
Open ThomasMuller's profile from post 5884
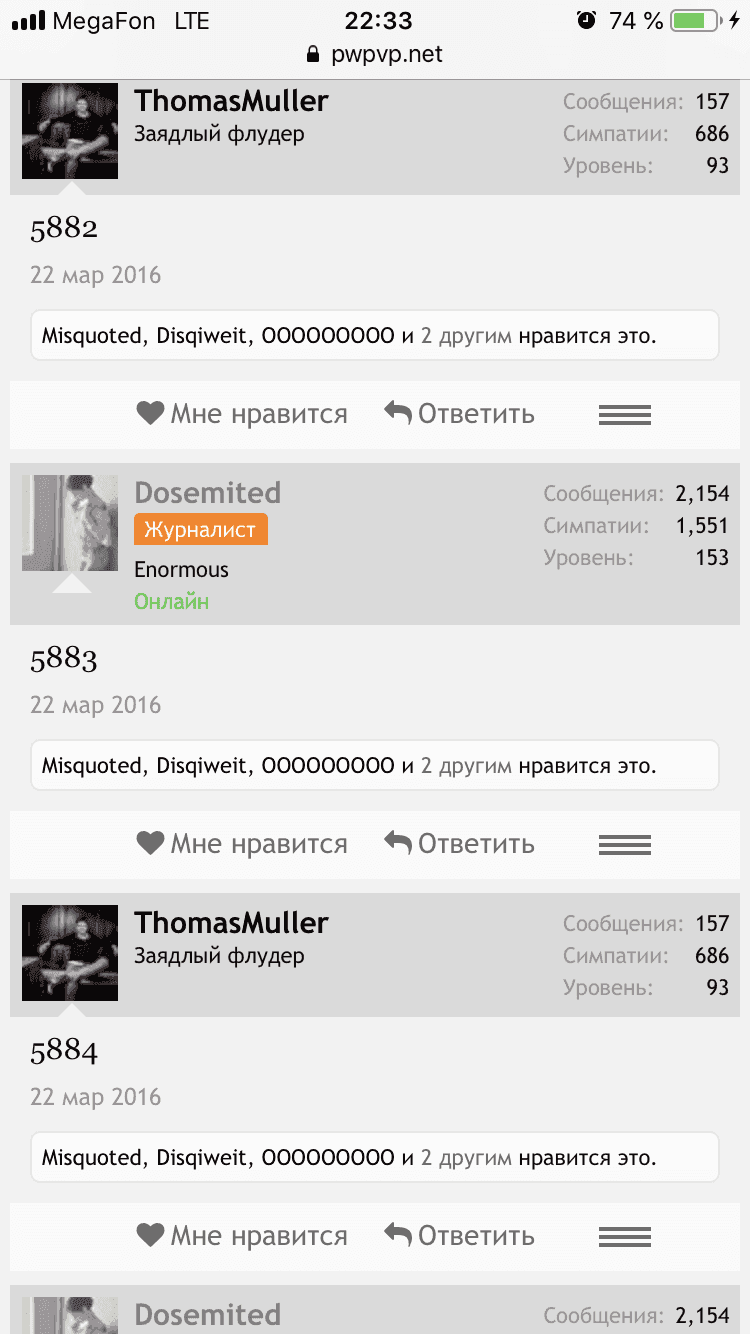pos(231,923)
